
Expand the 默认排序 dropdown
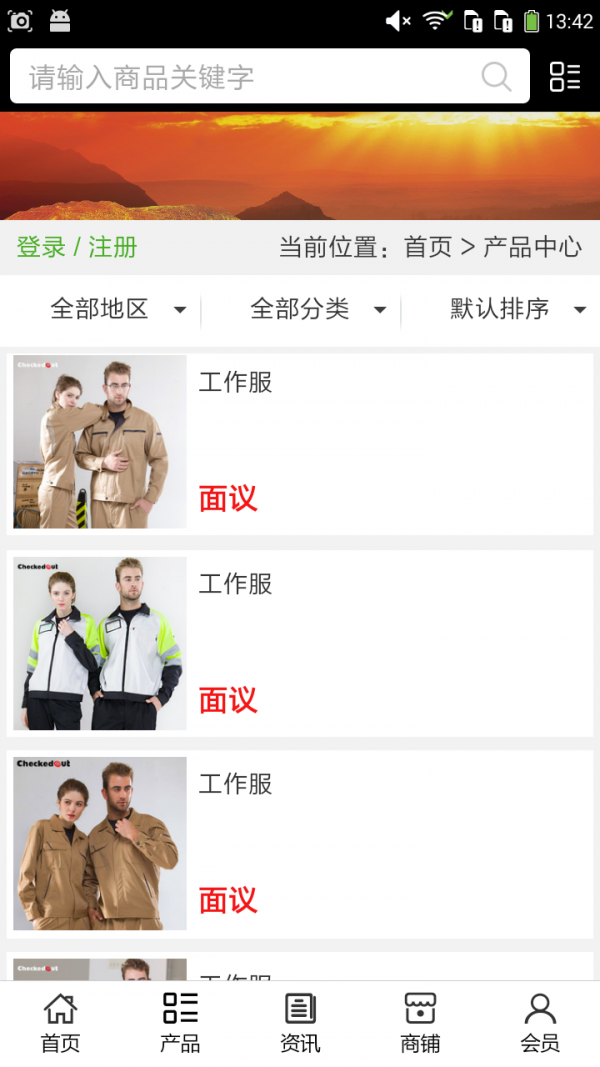pos(515,309)
